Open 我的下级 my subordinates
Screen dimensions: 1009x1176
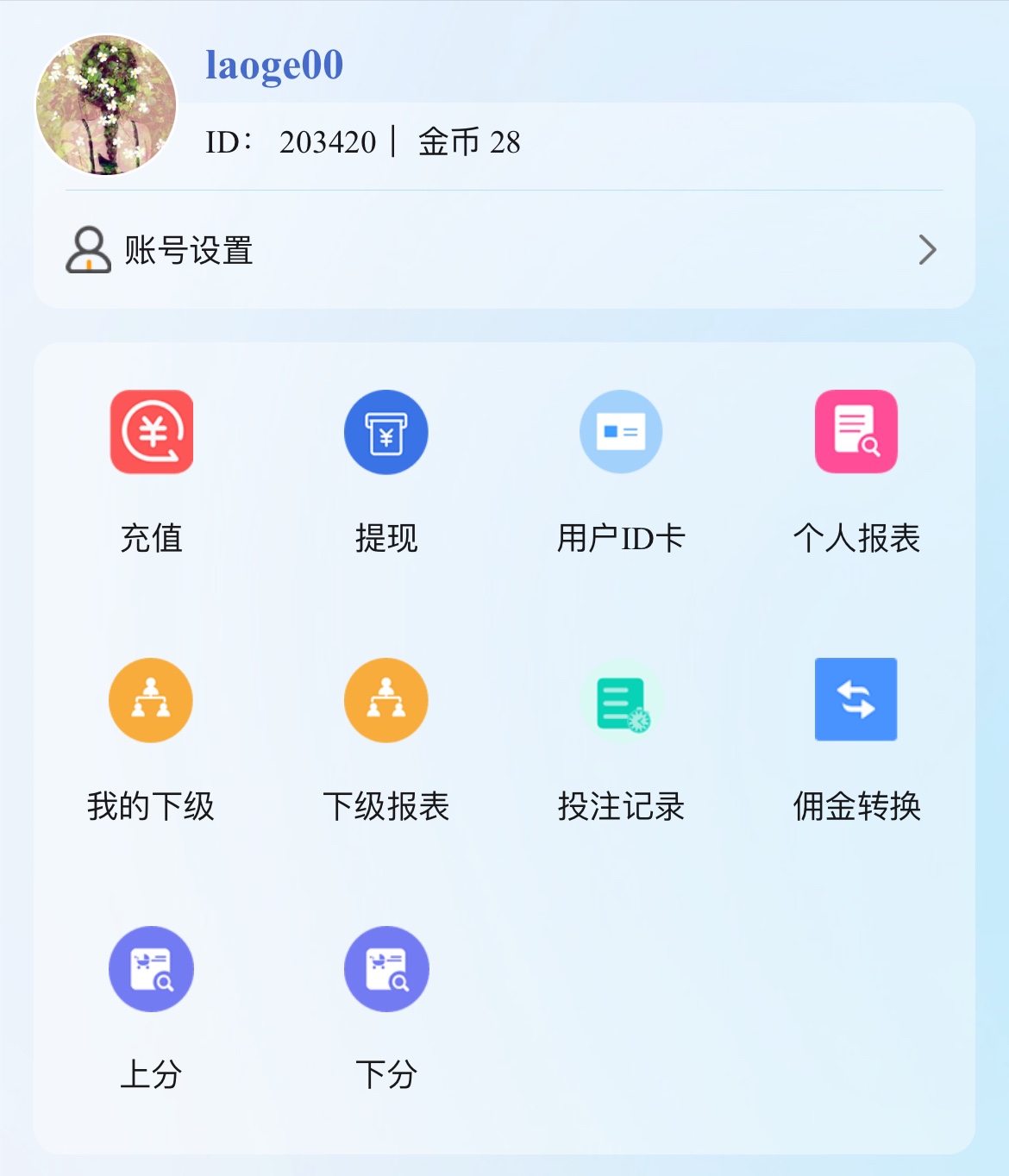pyautogui.click(x=151, y=700)
